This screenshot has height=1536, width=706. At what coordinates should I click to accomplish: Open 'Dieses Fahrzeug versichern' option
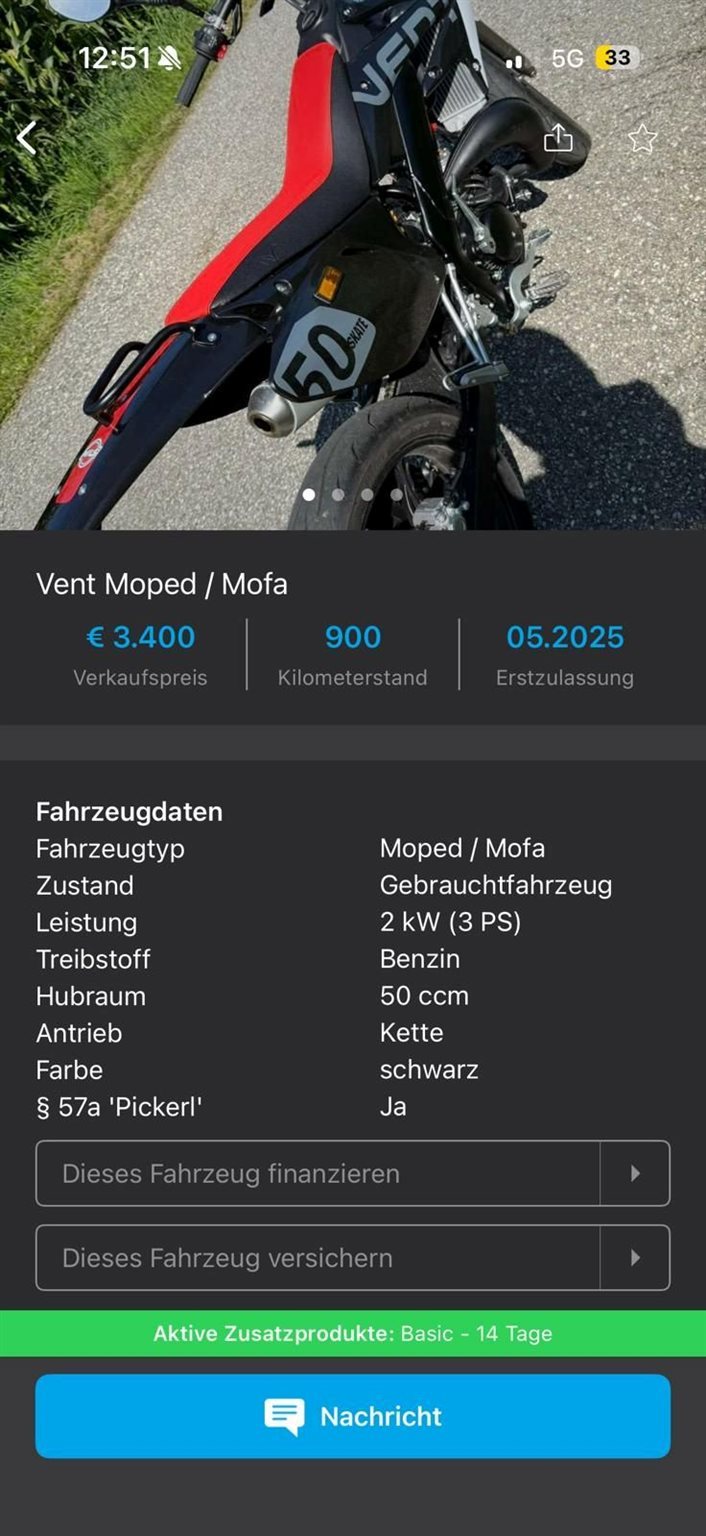352,1257
